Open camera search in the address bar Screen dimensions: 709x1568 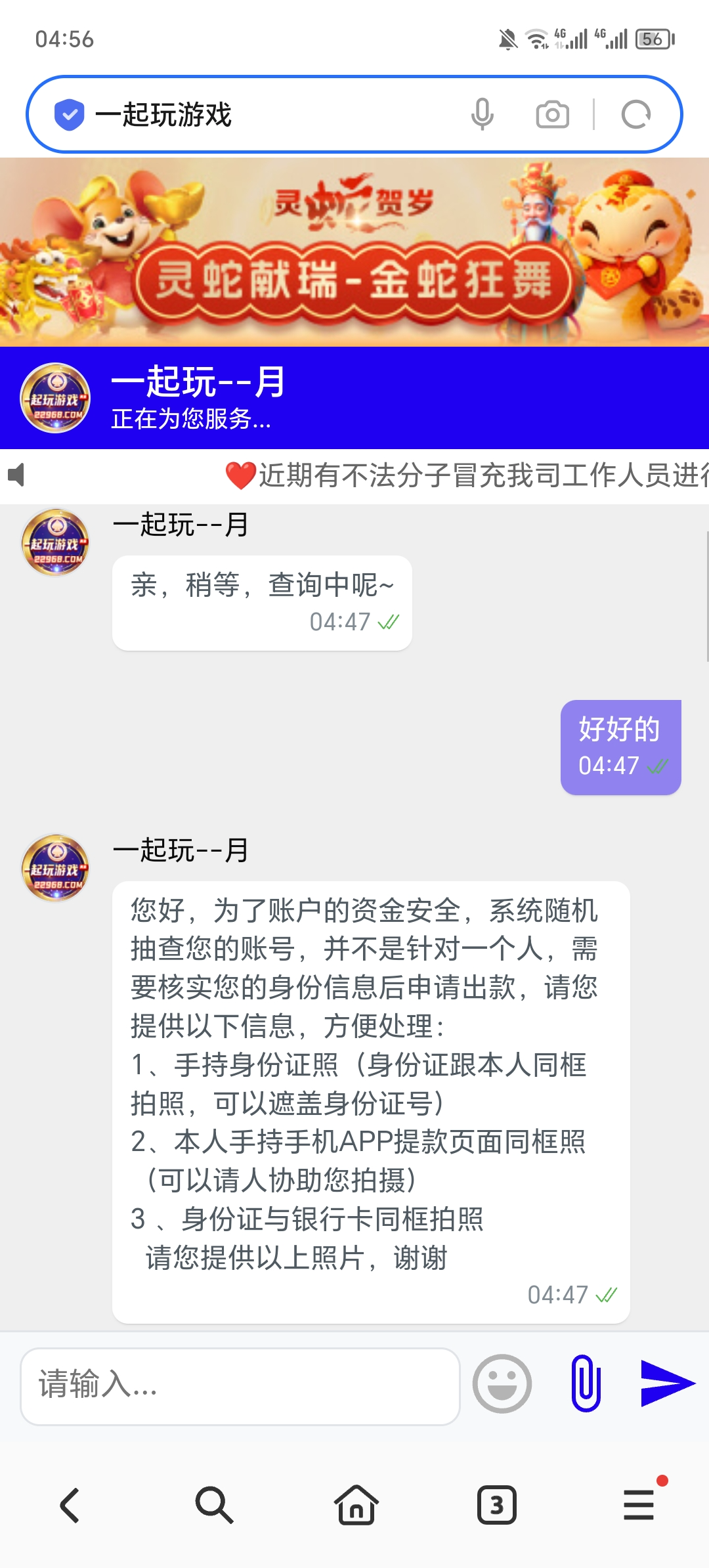point(552,115)
